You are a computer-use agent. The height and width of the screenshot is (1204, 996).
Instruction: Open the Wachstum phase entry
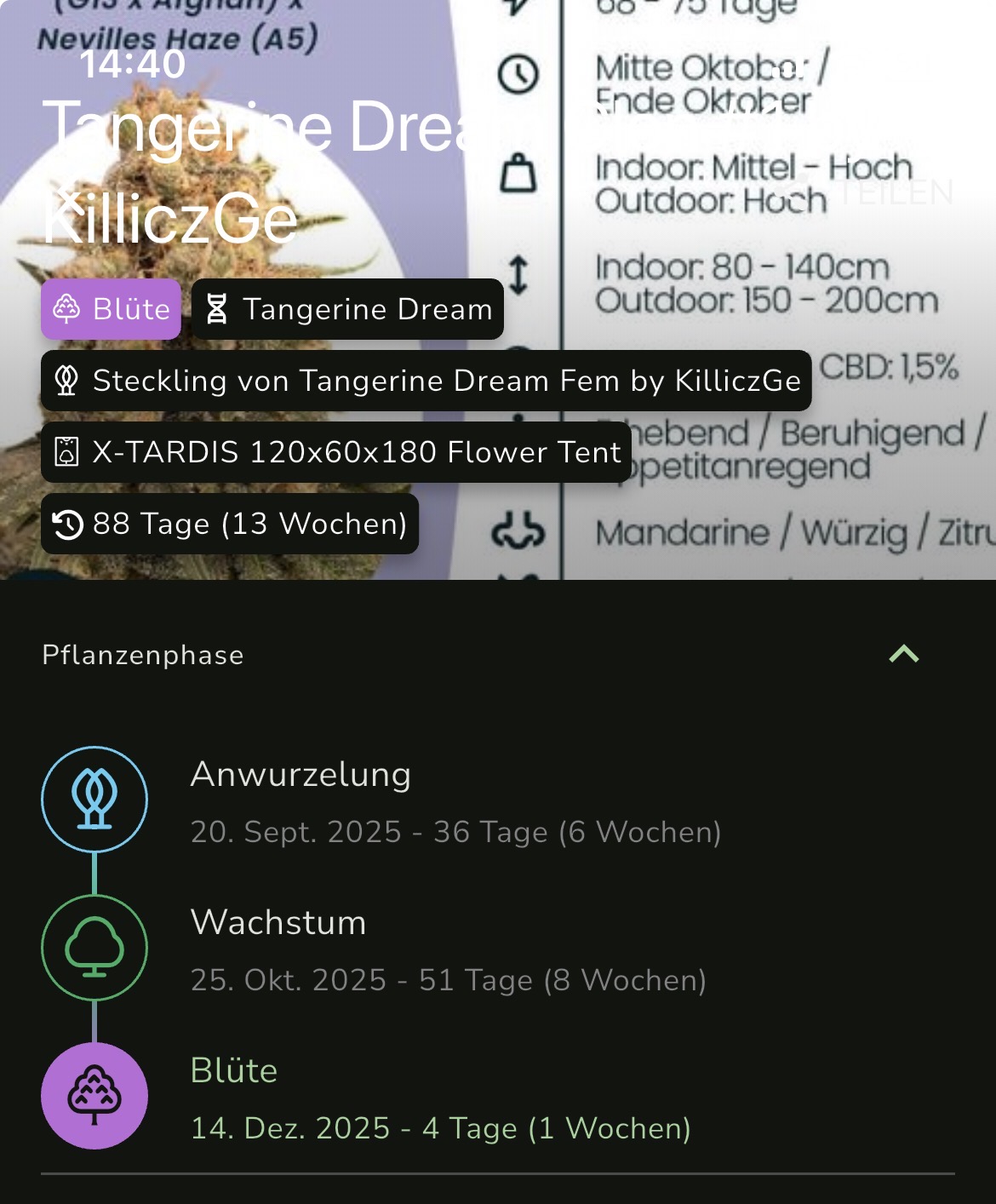click(449, 950)
